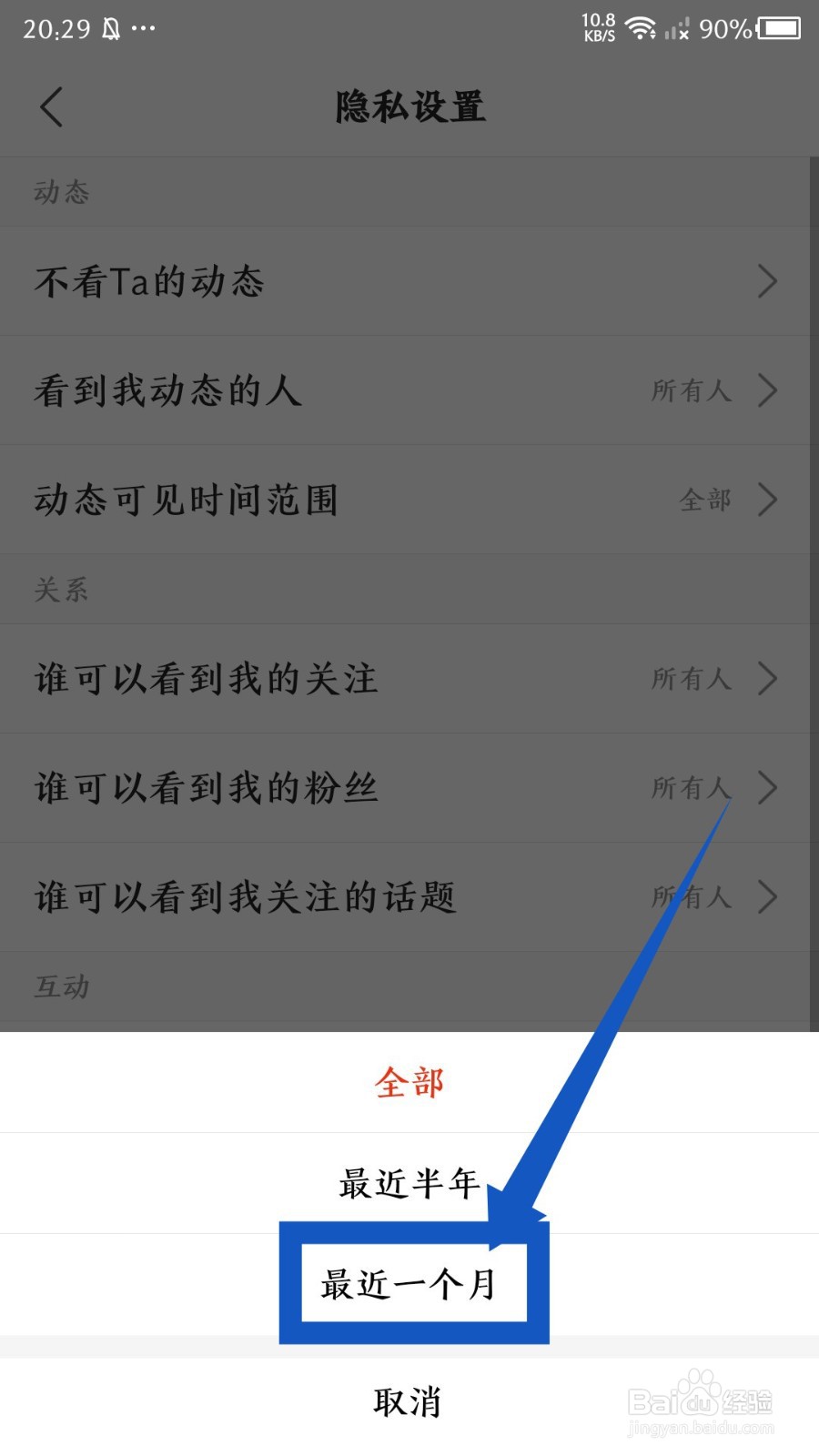Click the 隐私设置 title text

[x=409, y=106]
